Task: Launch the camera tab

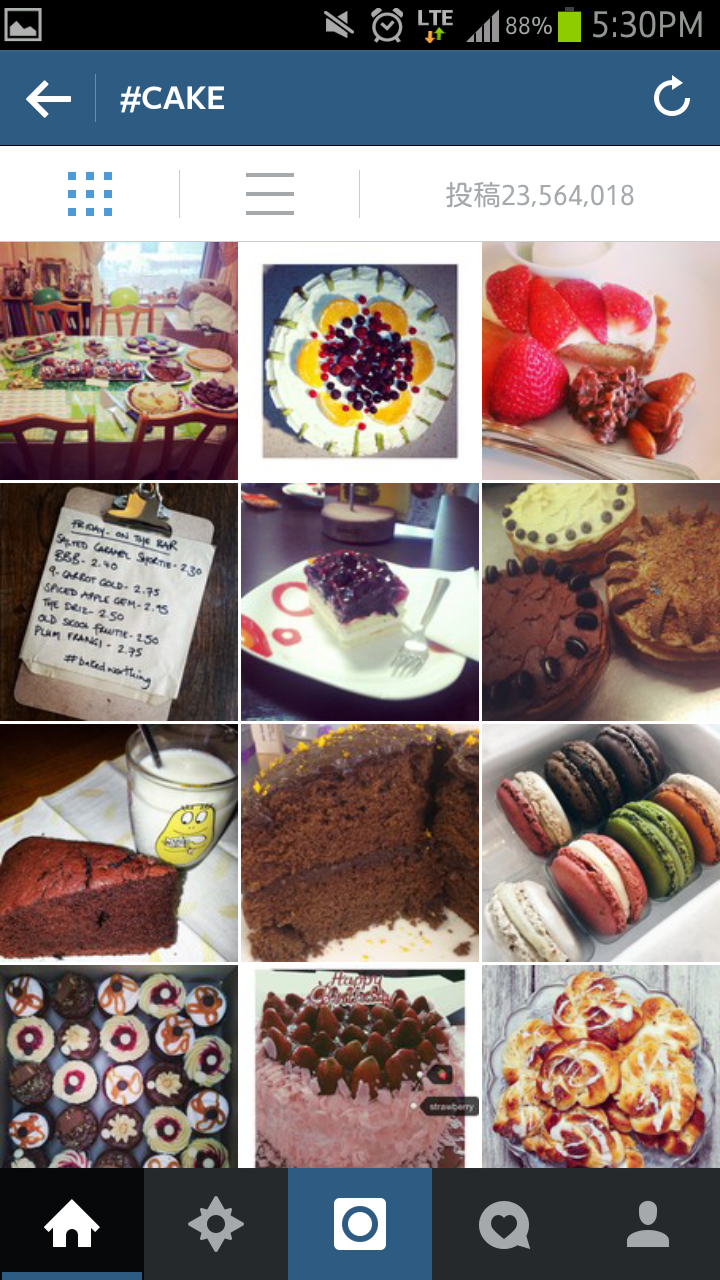Action: (x=360, y=1224)
